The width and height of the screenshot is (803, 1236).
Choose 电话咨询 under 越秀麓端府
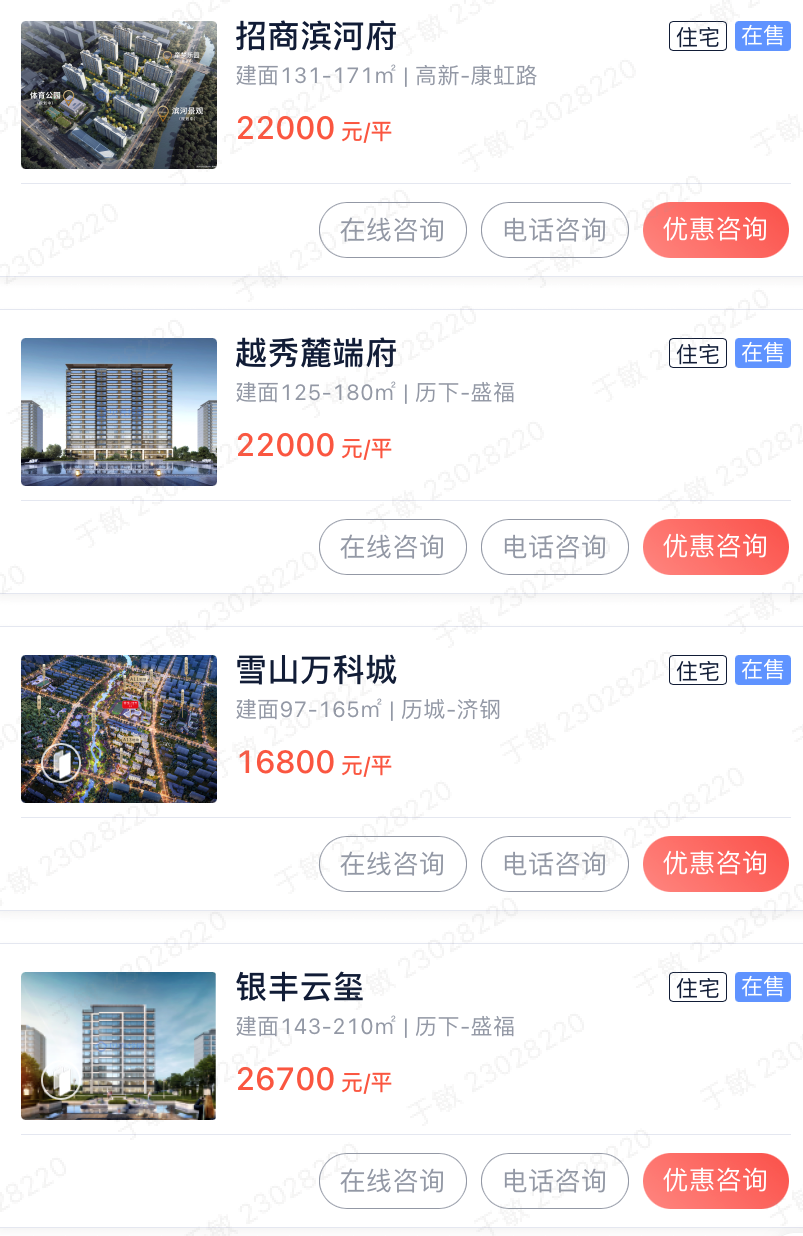click(x=555, y=547)
